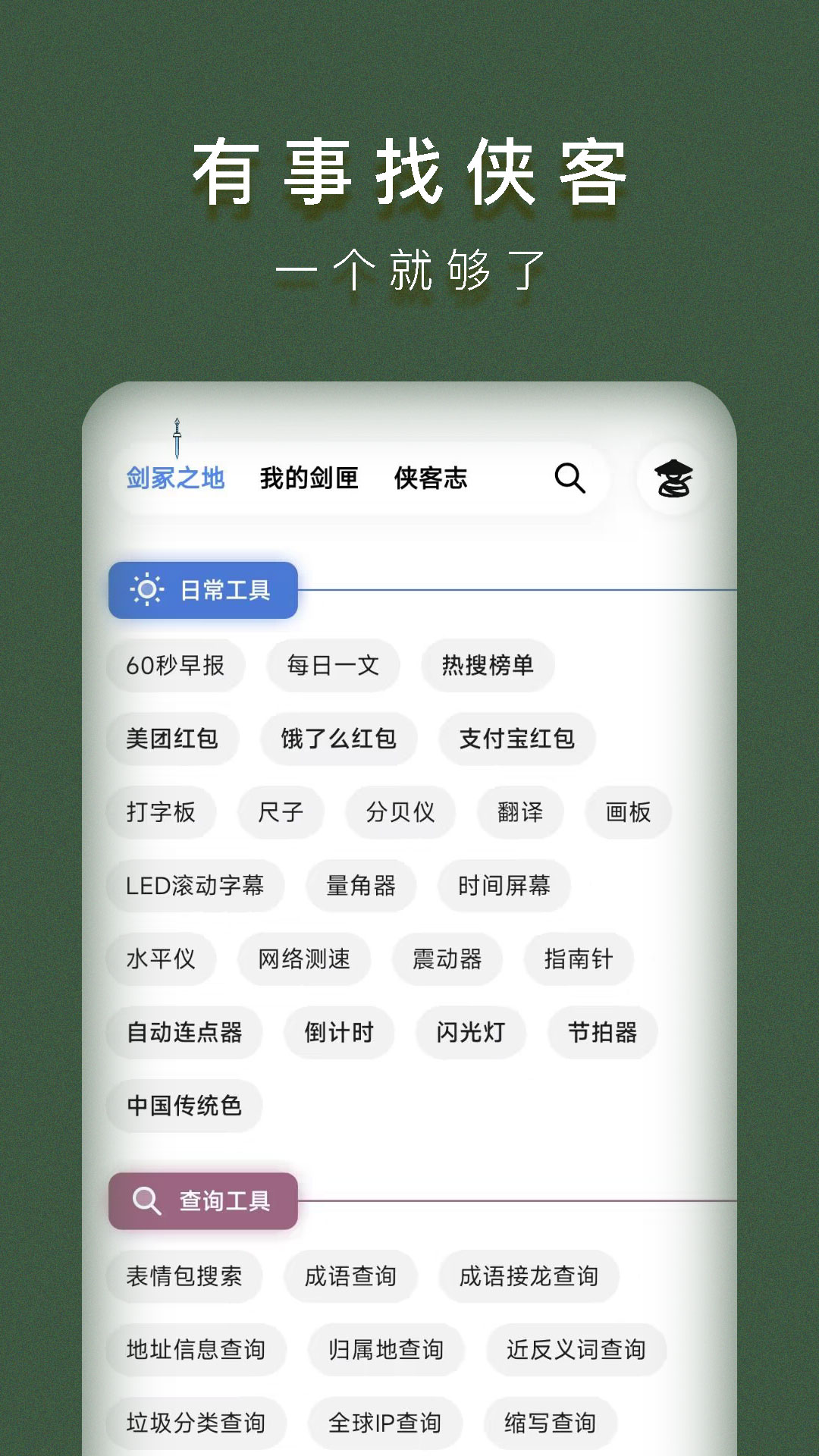Open the 节拍器 tool
Viewport: 819px width, 1456px height.
pyautogui.click(x=603, y=1031)
